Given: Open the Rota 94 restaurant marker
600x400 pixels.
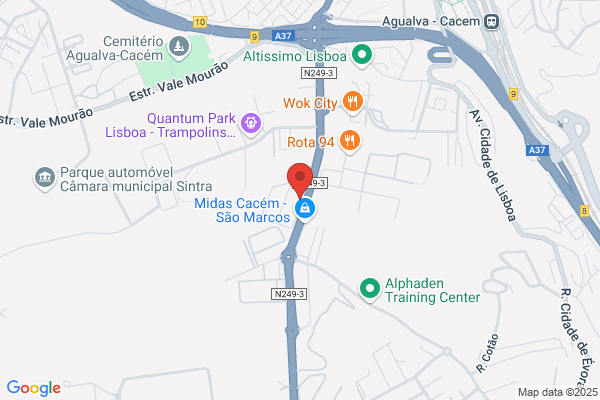Looking at the screenshot, I should [x=349, y=141].
